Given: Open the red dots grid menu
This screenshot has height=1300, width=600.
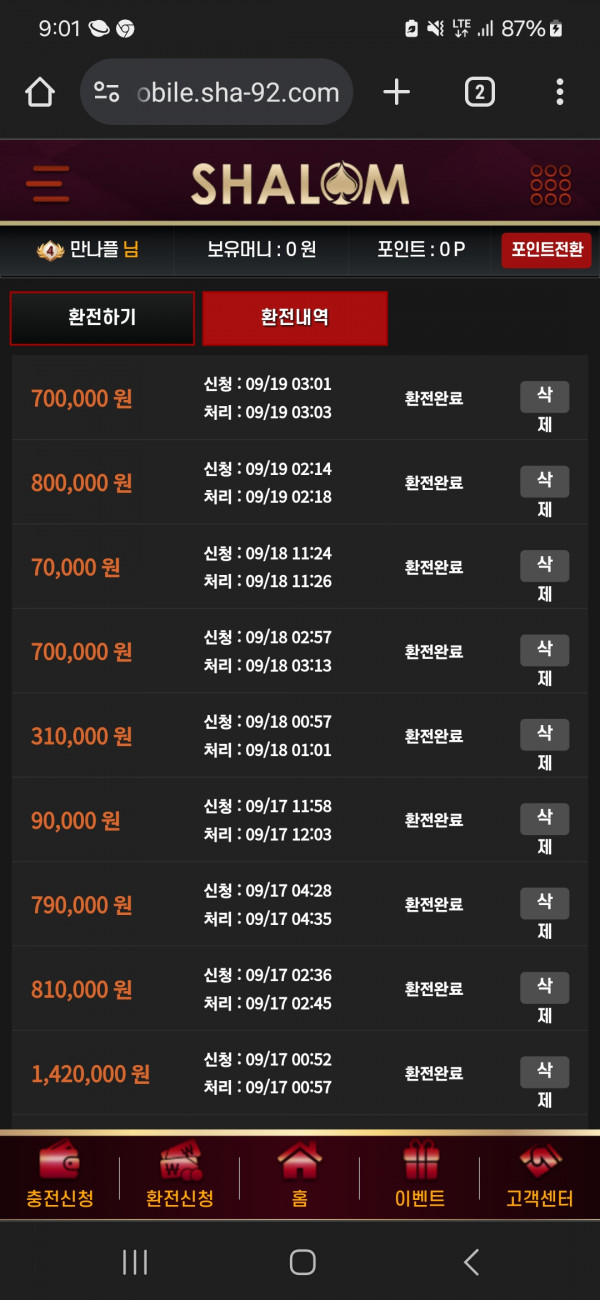Looking at the screenshot, I should click(551, 184).
